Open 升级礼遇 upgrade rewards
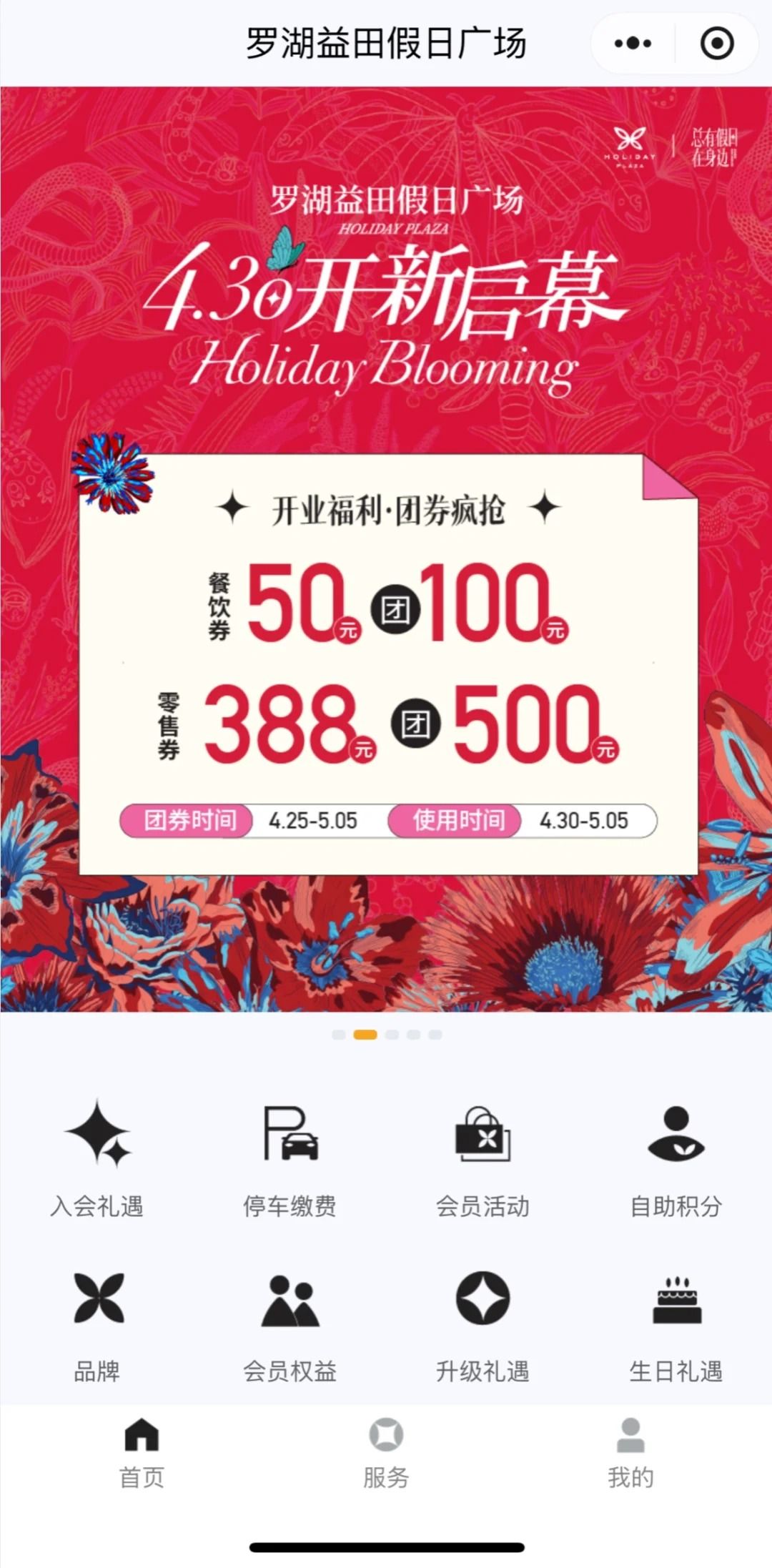This screenshot has width=772, height=1568. click(x=482, y=1323)
